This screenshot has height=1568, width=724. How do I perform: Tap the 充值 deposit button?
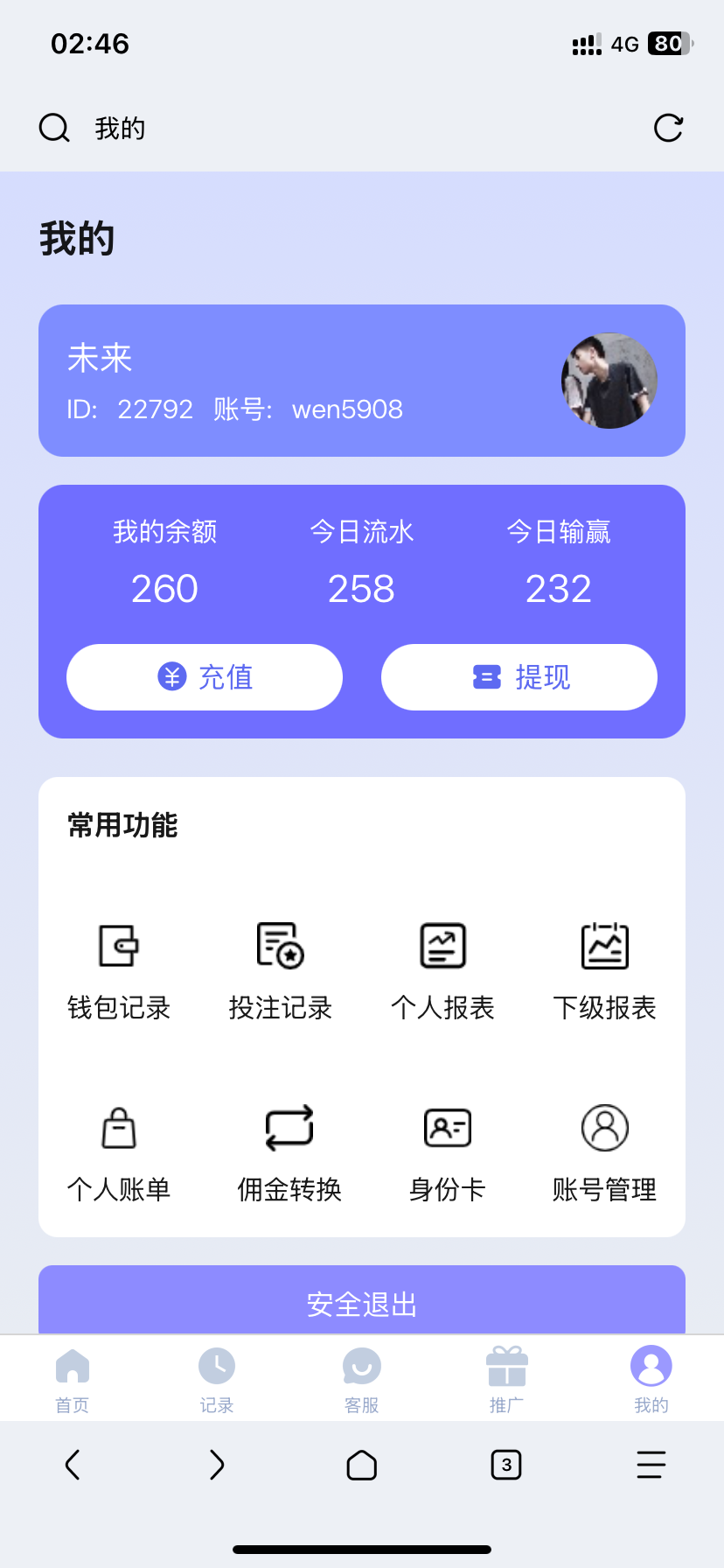click(x=204, y=676)
